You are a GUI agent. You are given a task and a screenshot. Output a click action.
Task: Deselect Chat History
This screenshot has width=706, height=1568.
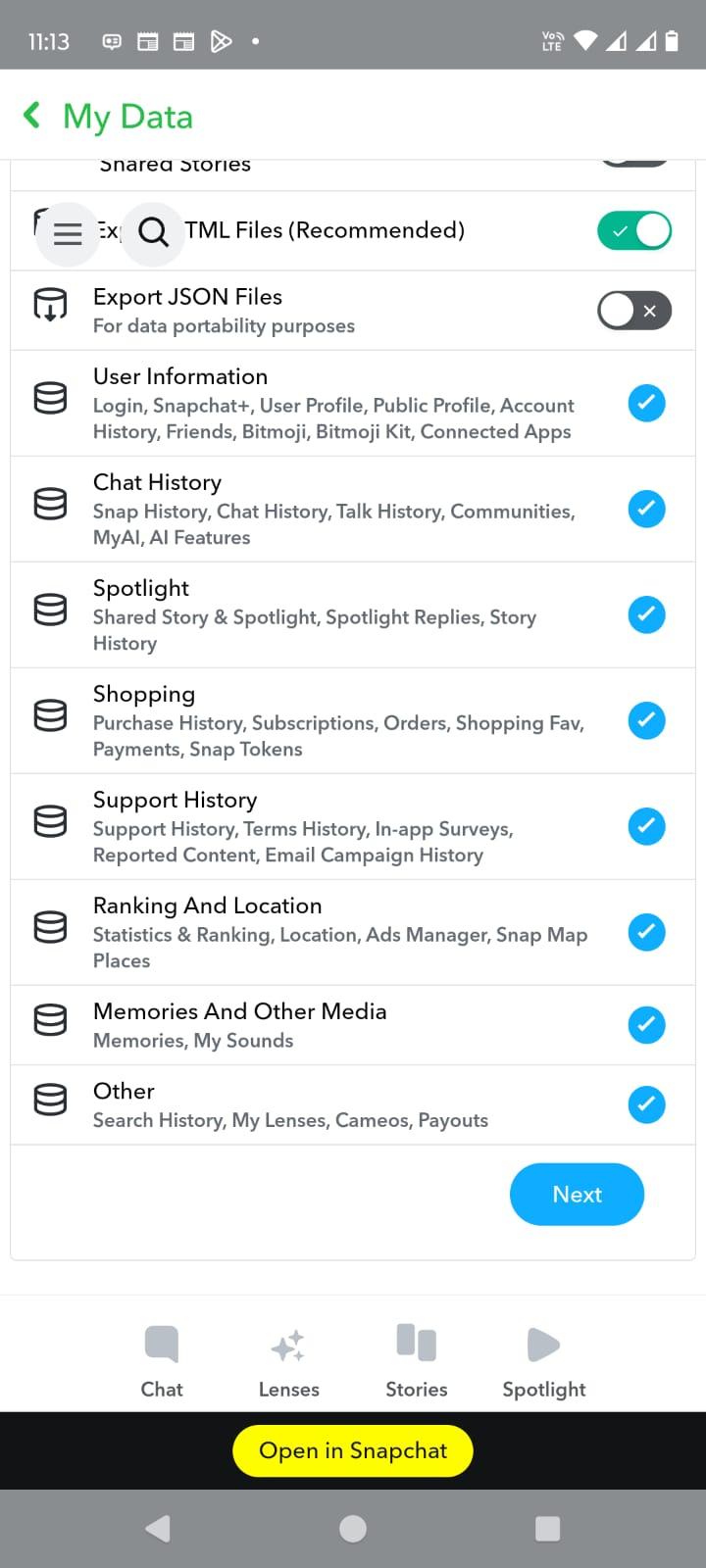[646, 509]
